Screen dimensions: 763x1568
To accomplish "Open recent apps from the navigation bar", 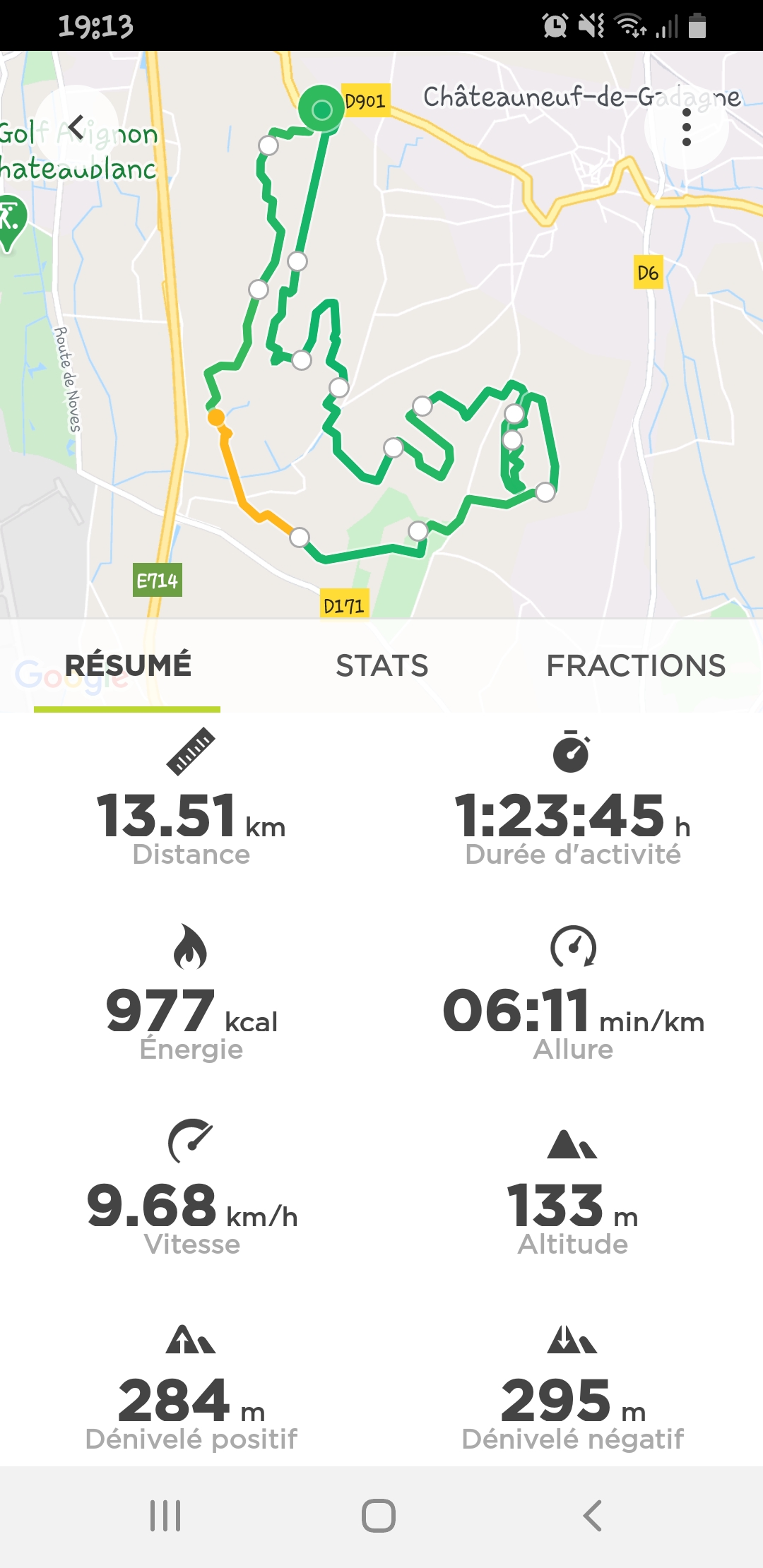I will (x=165, y=1516).
